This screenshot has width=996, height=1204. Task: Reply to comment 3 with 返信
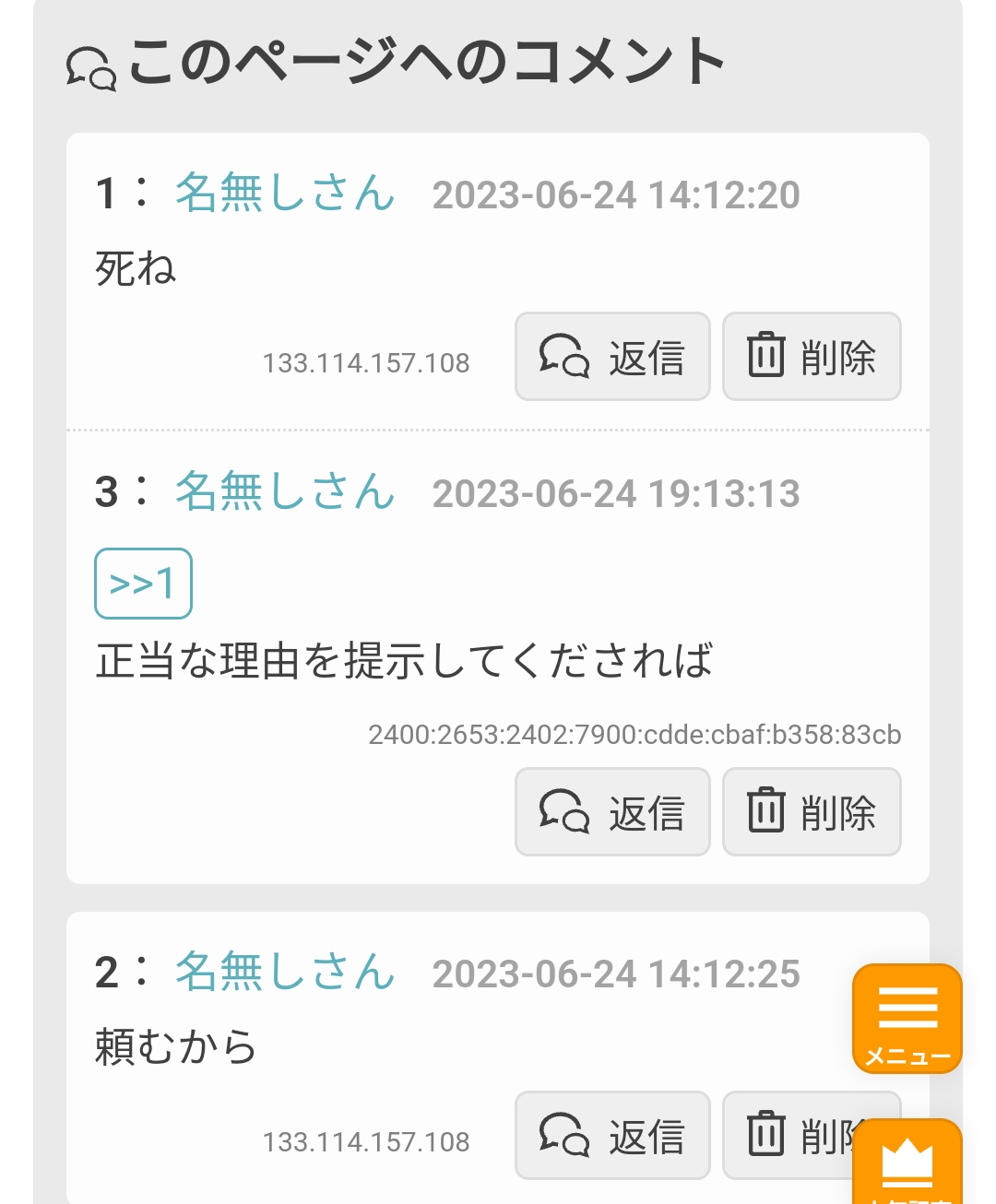(x=612, y=812)
